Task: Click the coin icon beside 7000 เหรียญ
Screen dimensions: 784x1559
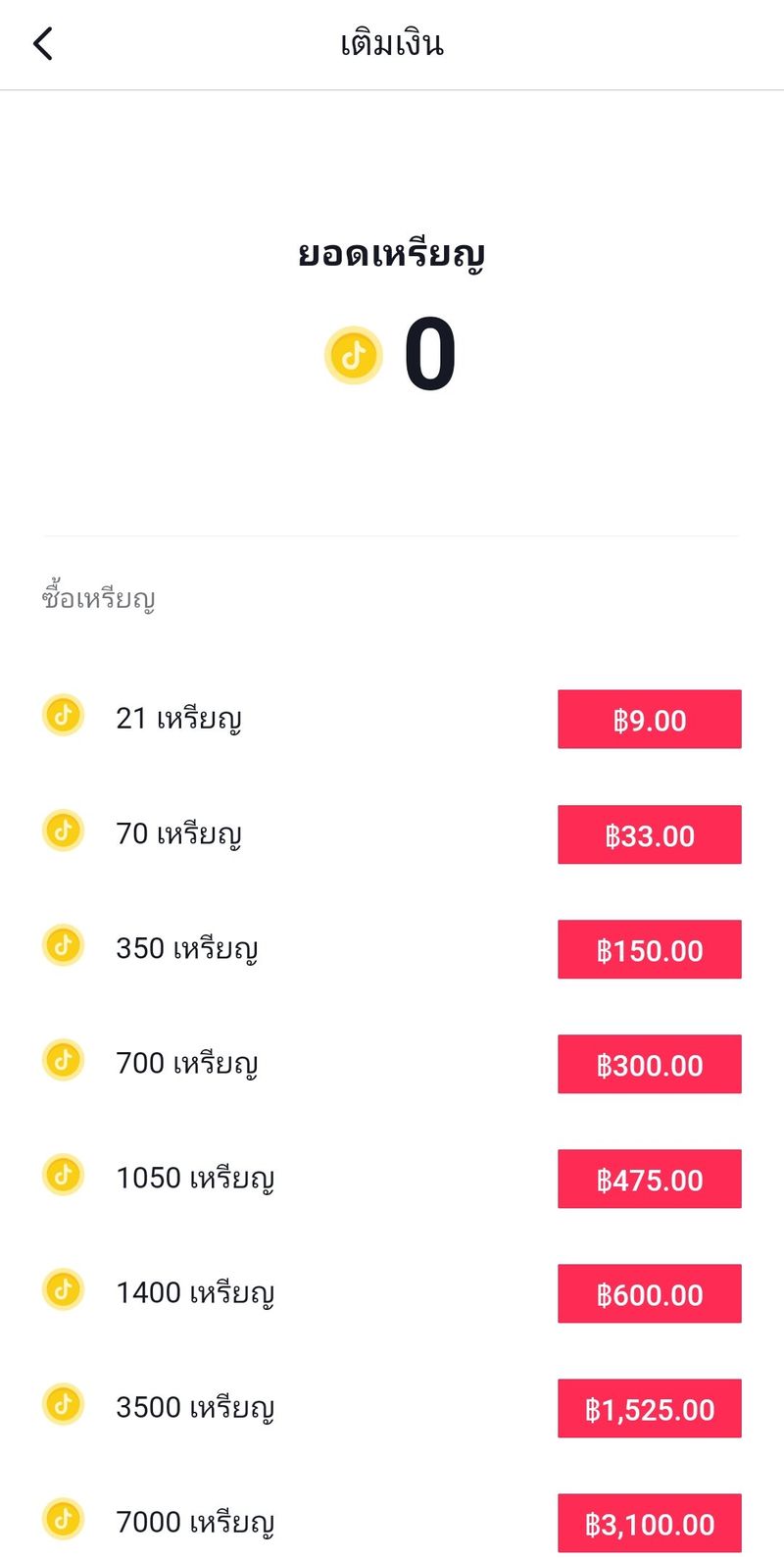Action: (x=62, y=1522)
